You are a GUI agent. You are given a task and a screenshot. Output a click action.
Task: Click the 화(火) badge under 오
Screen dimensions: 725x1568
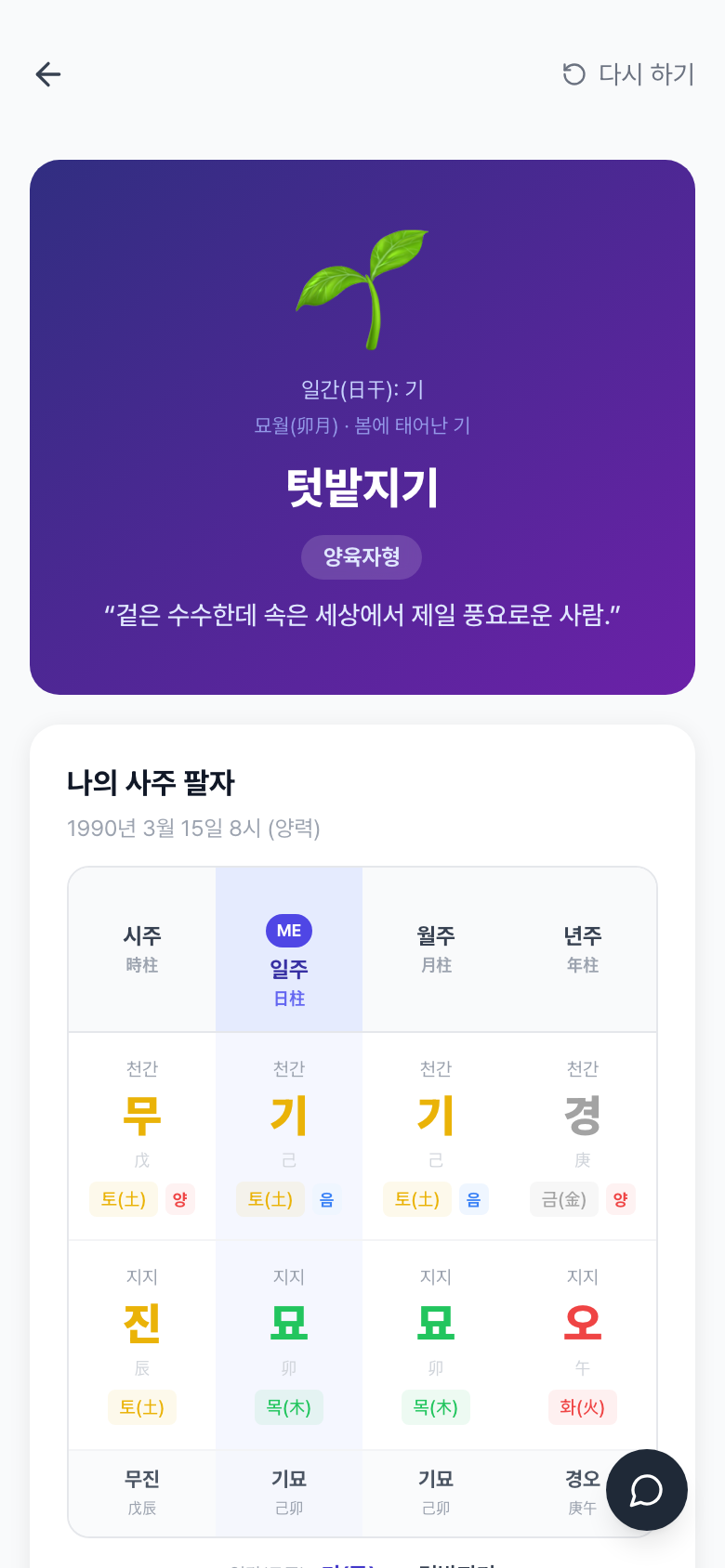tap(583, 1407)
